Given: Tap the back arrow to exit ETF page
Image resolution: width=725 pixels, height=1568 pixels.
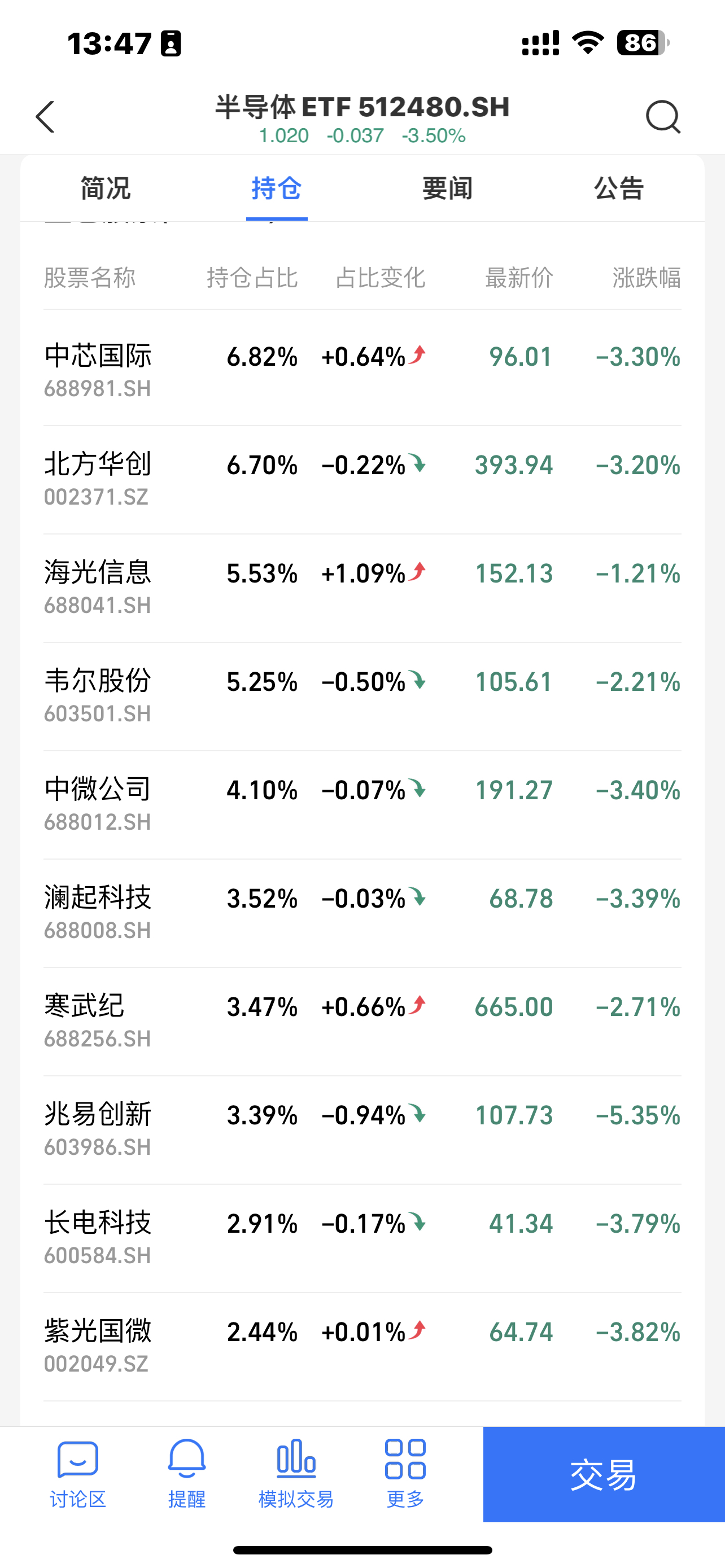Looking at the screenshot, I should point(46,117).
